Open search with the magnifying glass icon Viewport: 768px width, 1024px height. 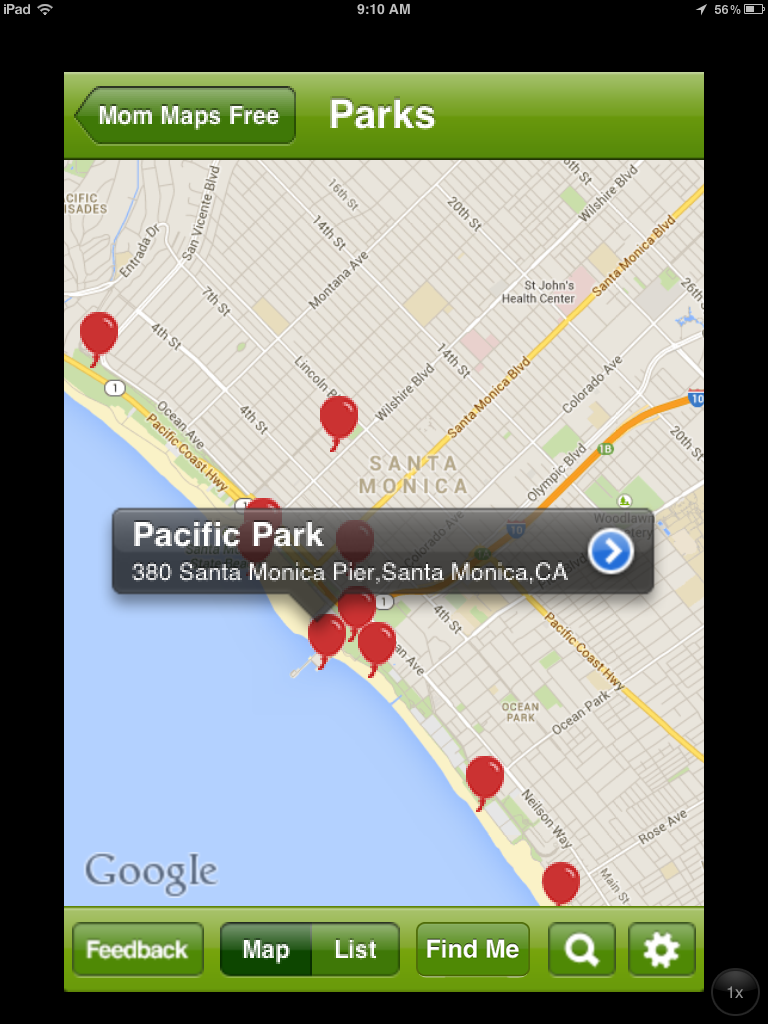(x=582, y=949)
